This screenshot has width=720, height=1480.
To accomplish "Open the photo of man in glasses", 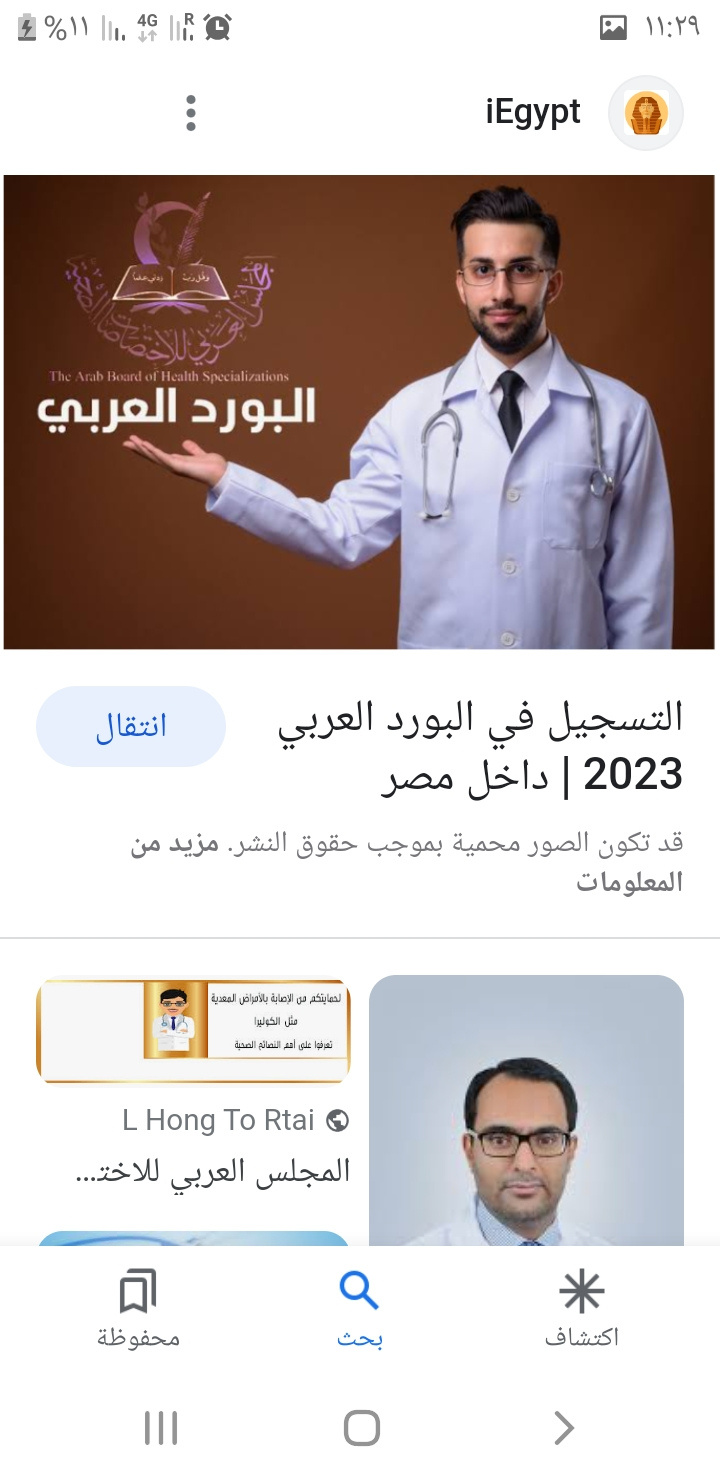I will click(x=526, y=1110).
